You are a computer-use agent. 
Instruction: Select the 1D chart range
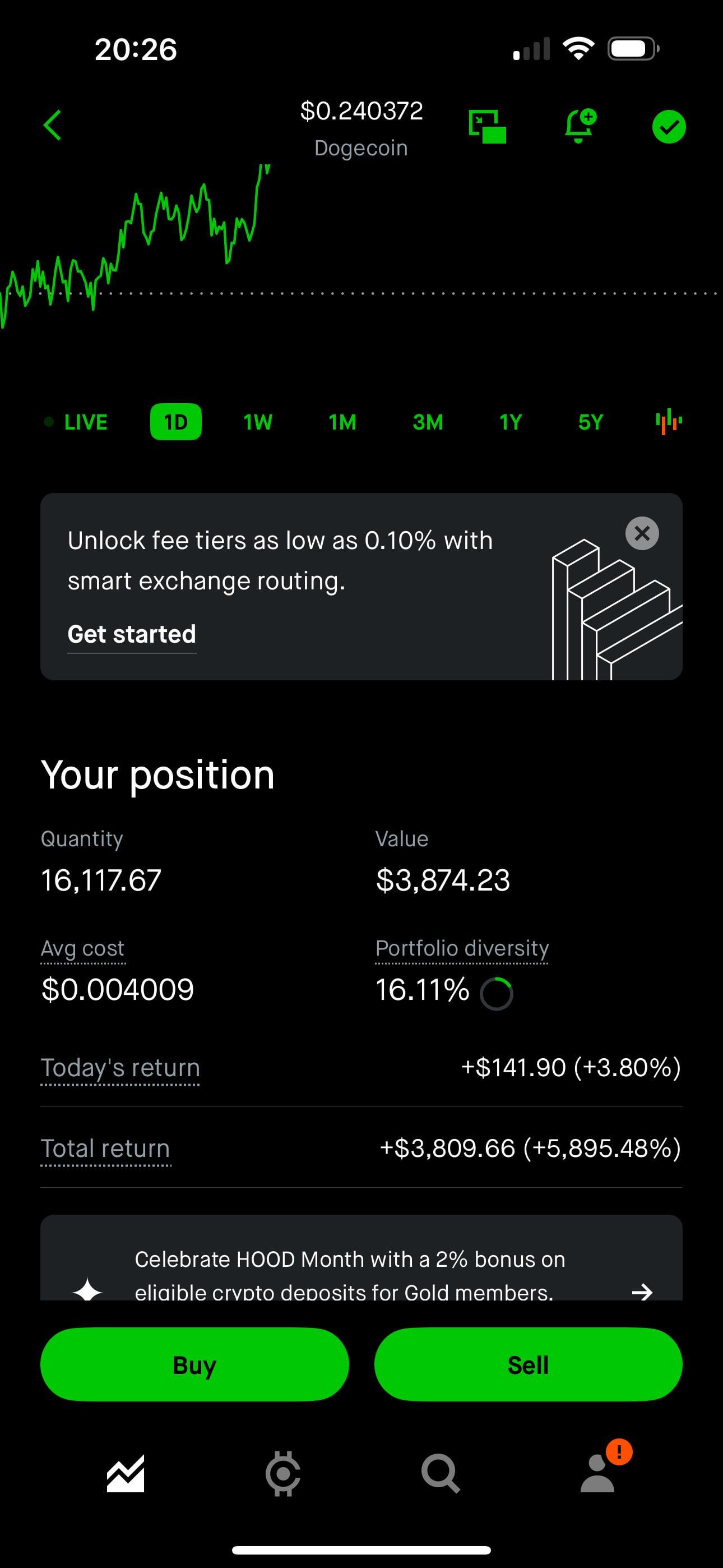point(176,422)
